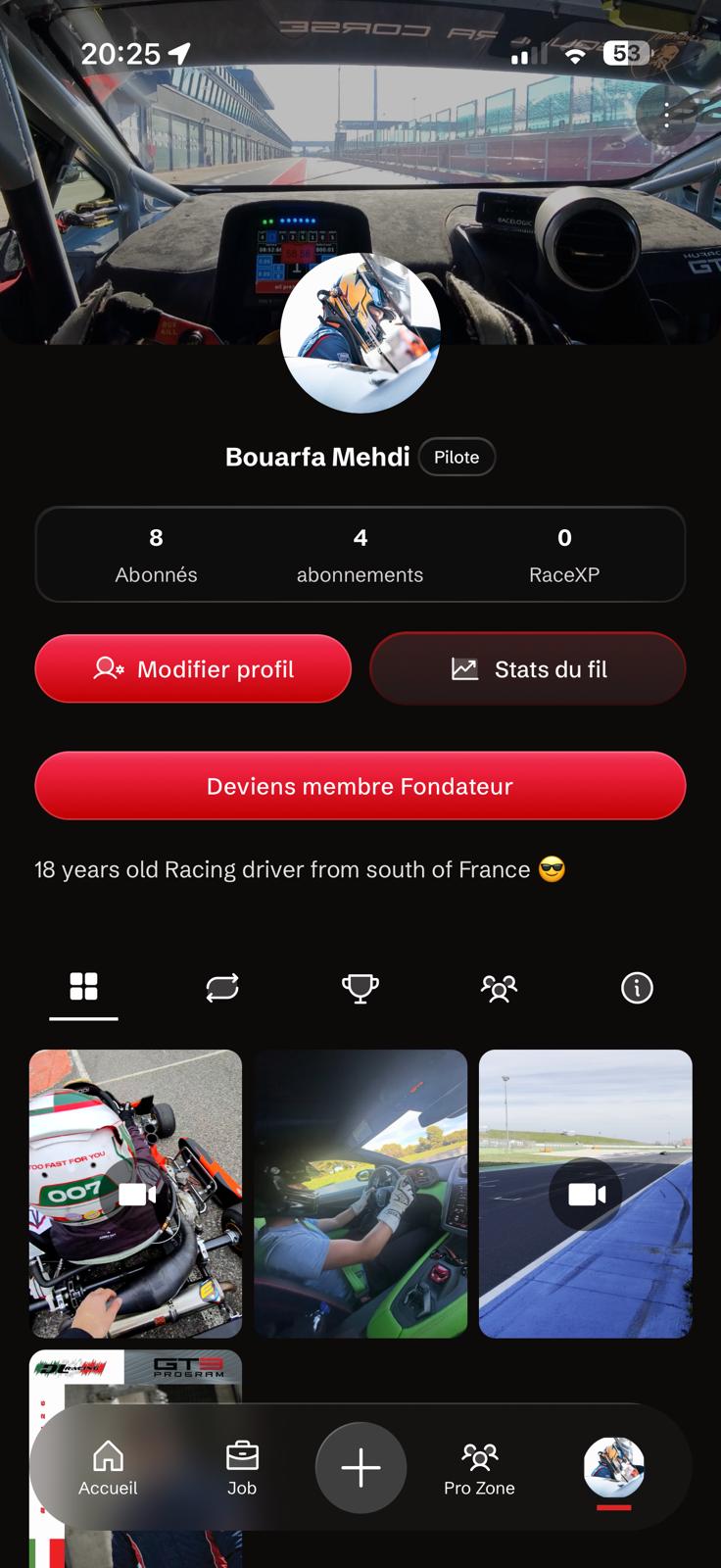Open the Job tab
This screenshot has height=1568, width=721.
point(242,1468)
